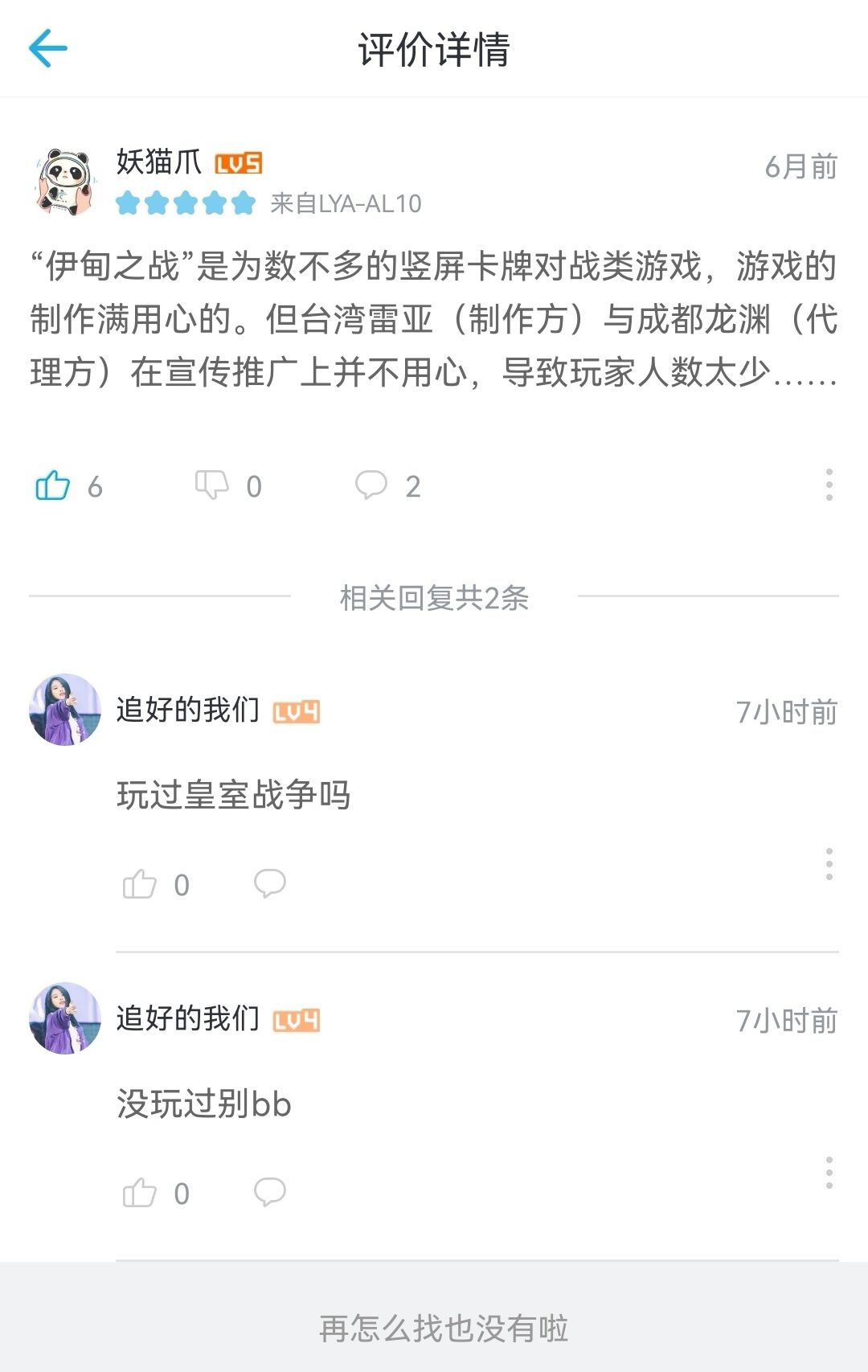Image resolution: width=868 pixels, height=1372 pixels.
Task: Open 追好的我们 avatar beside 玩过皇室战争吗
Action: coord(65,710)
